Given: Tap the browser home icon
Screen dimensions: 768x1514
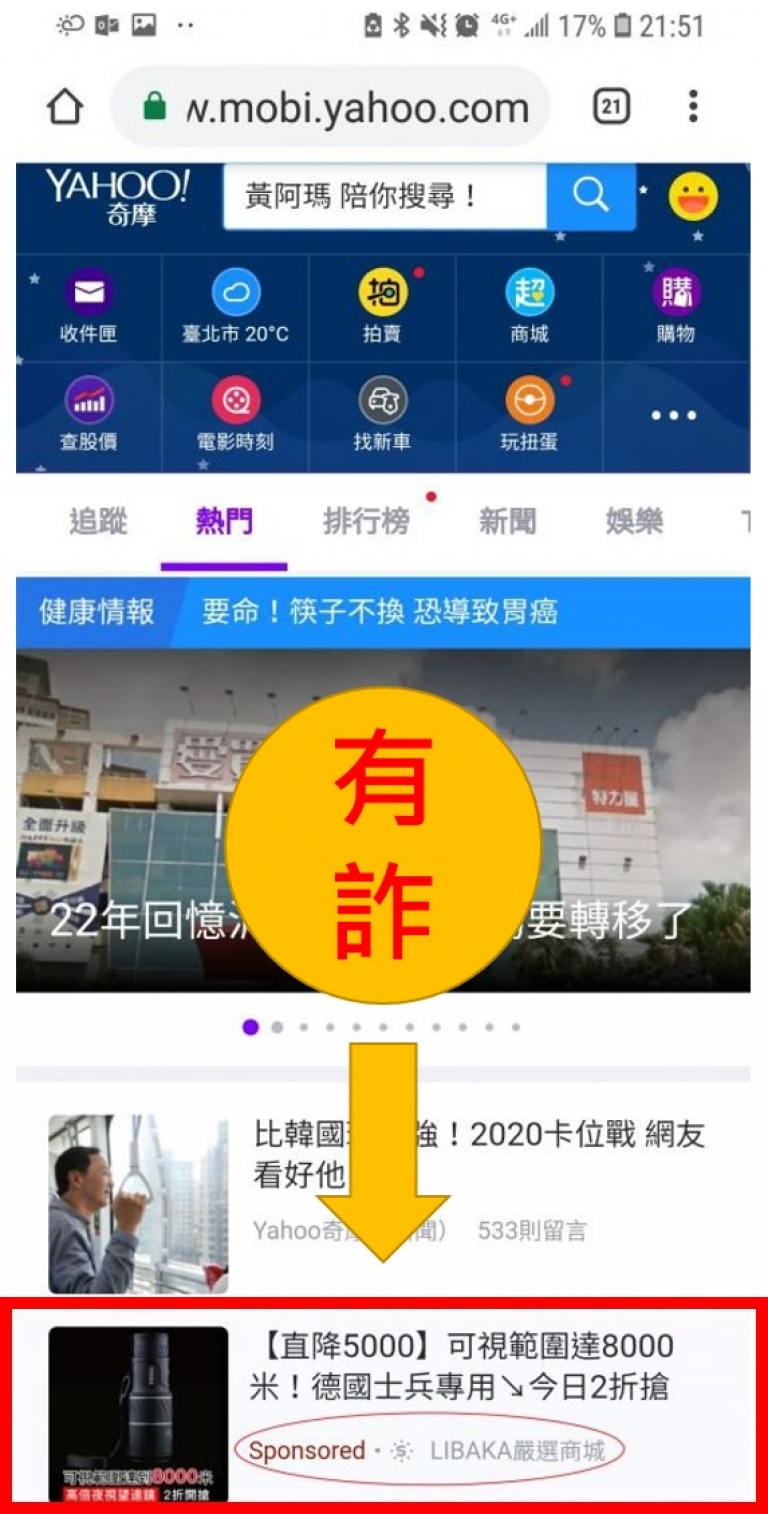Looking at the screenshot, I should pos(65,107).
